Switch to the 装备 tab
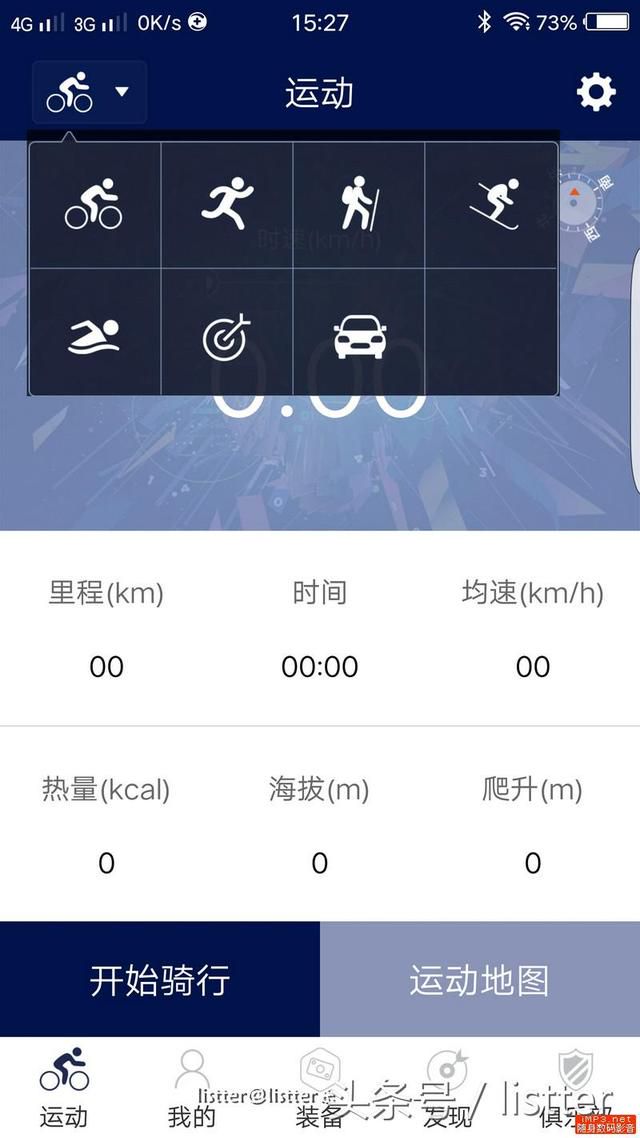 [320, 1088]
